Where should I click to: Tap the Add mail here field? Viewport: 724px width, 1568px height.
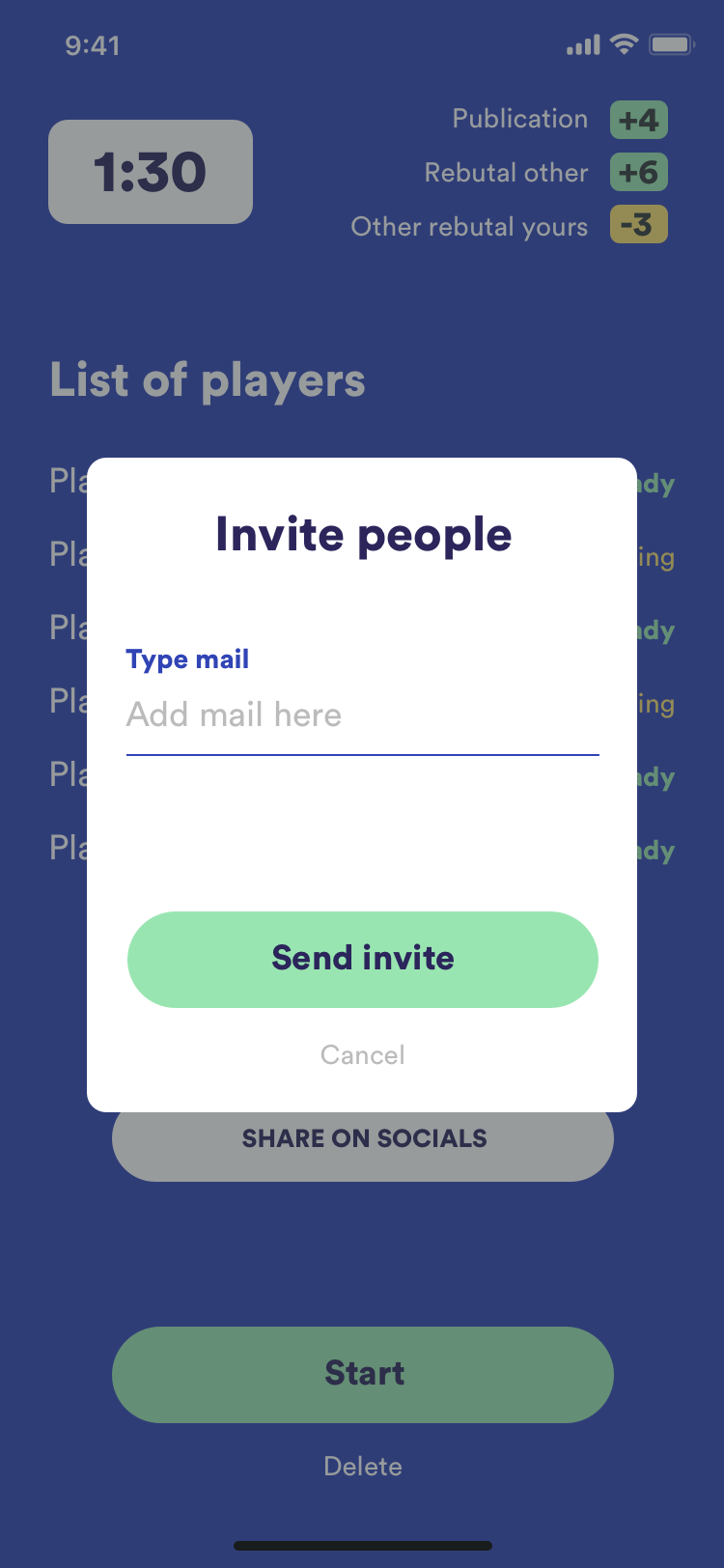(362, 715)
